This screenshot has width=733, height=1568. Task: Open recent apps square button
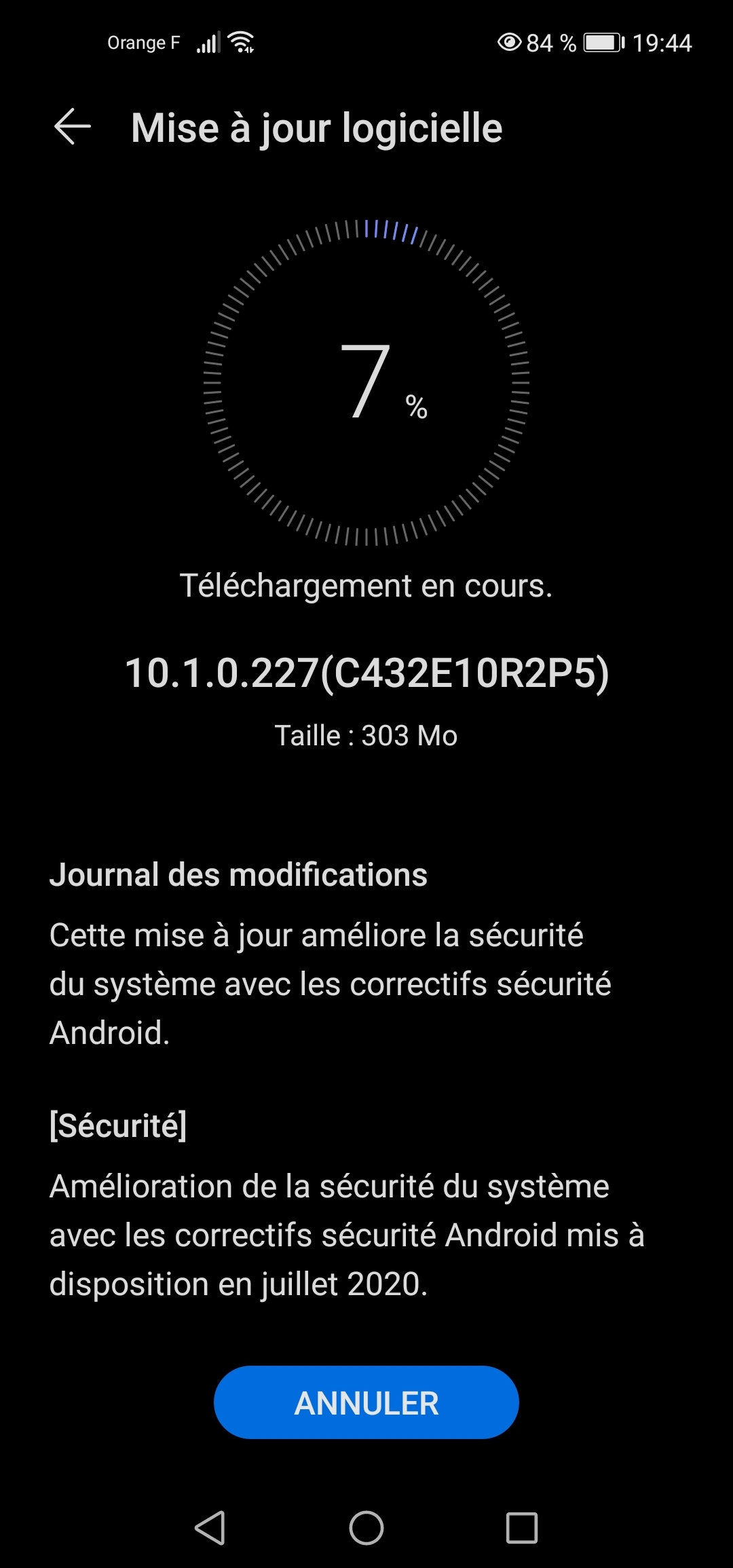click(x=522, y=1528)
